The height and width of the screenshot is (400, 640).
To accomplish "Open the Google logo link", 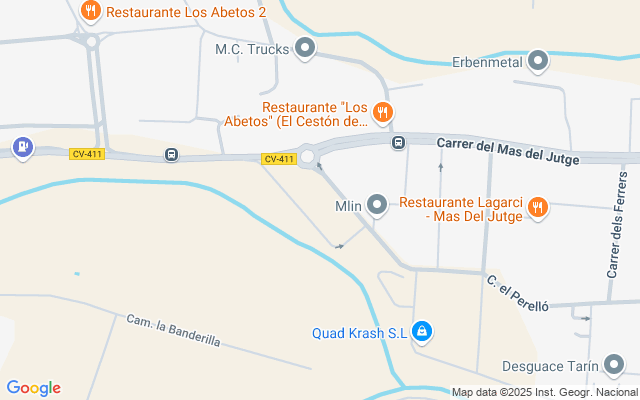I will [x=33, y=388].
